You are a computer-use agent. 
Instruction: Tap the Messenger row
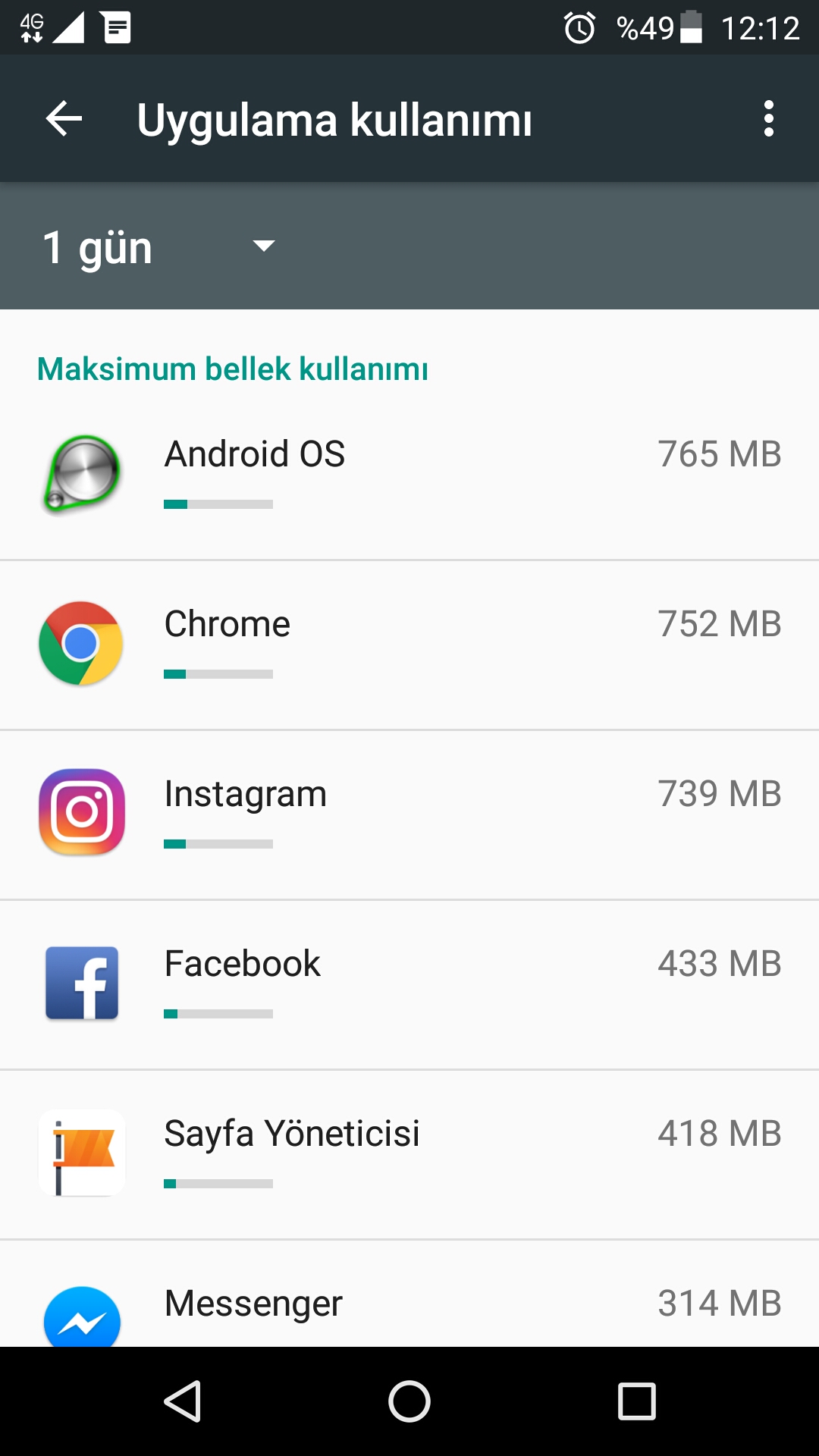coord(409,1294)
